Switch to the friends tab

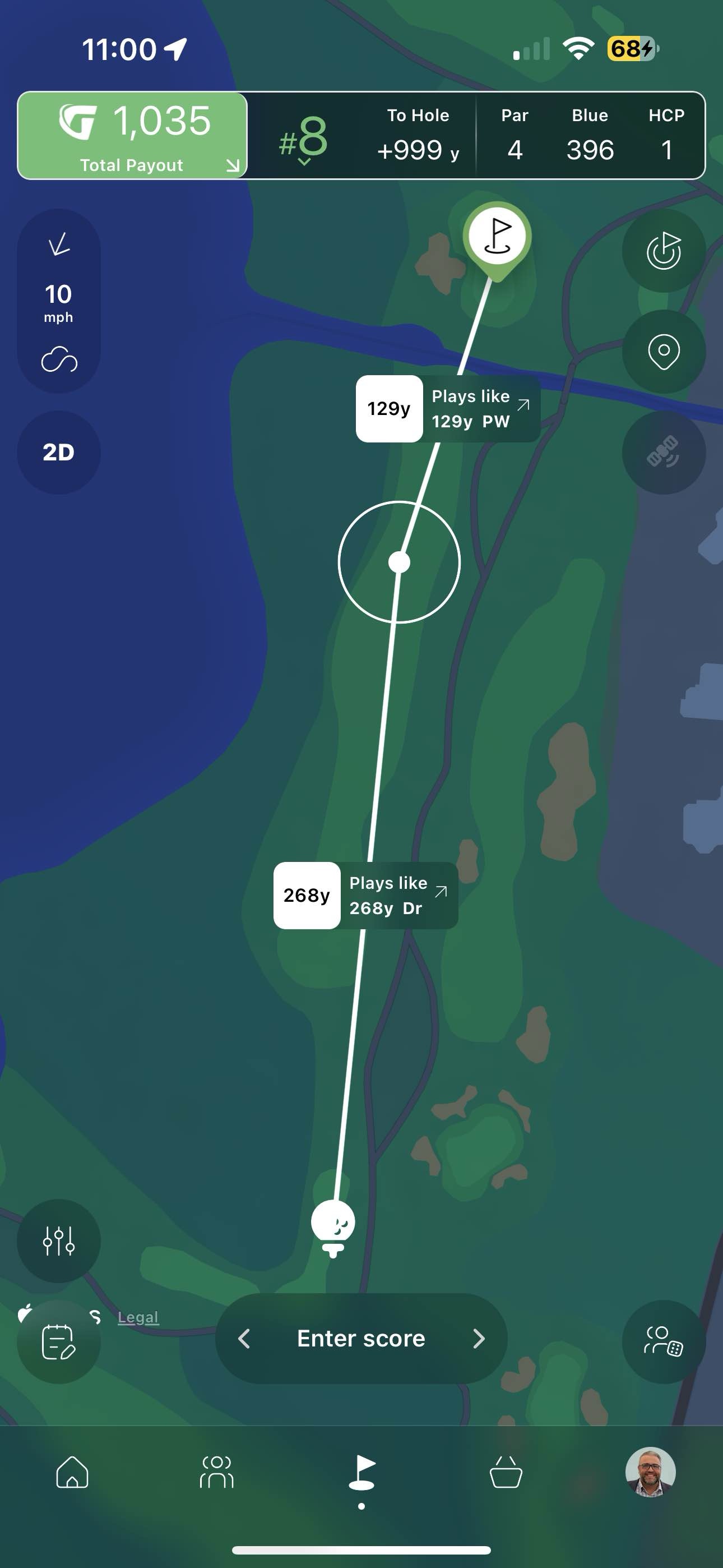click(217, 1472)
